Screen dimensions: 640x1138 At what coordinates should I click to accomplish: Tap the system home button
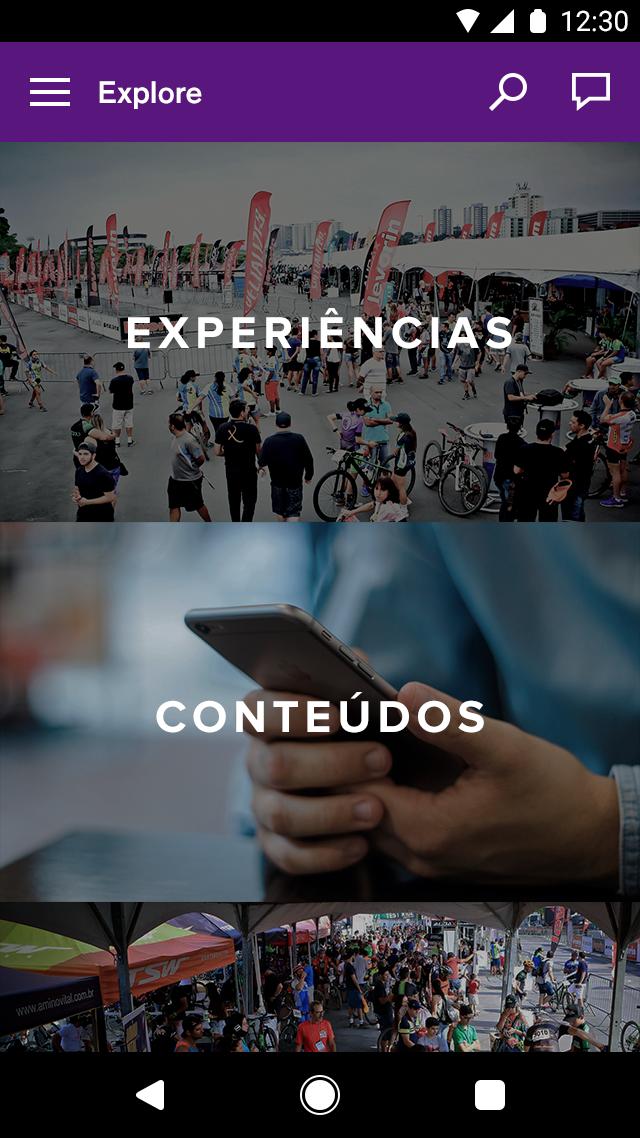(x=320, y=1095)
